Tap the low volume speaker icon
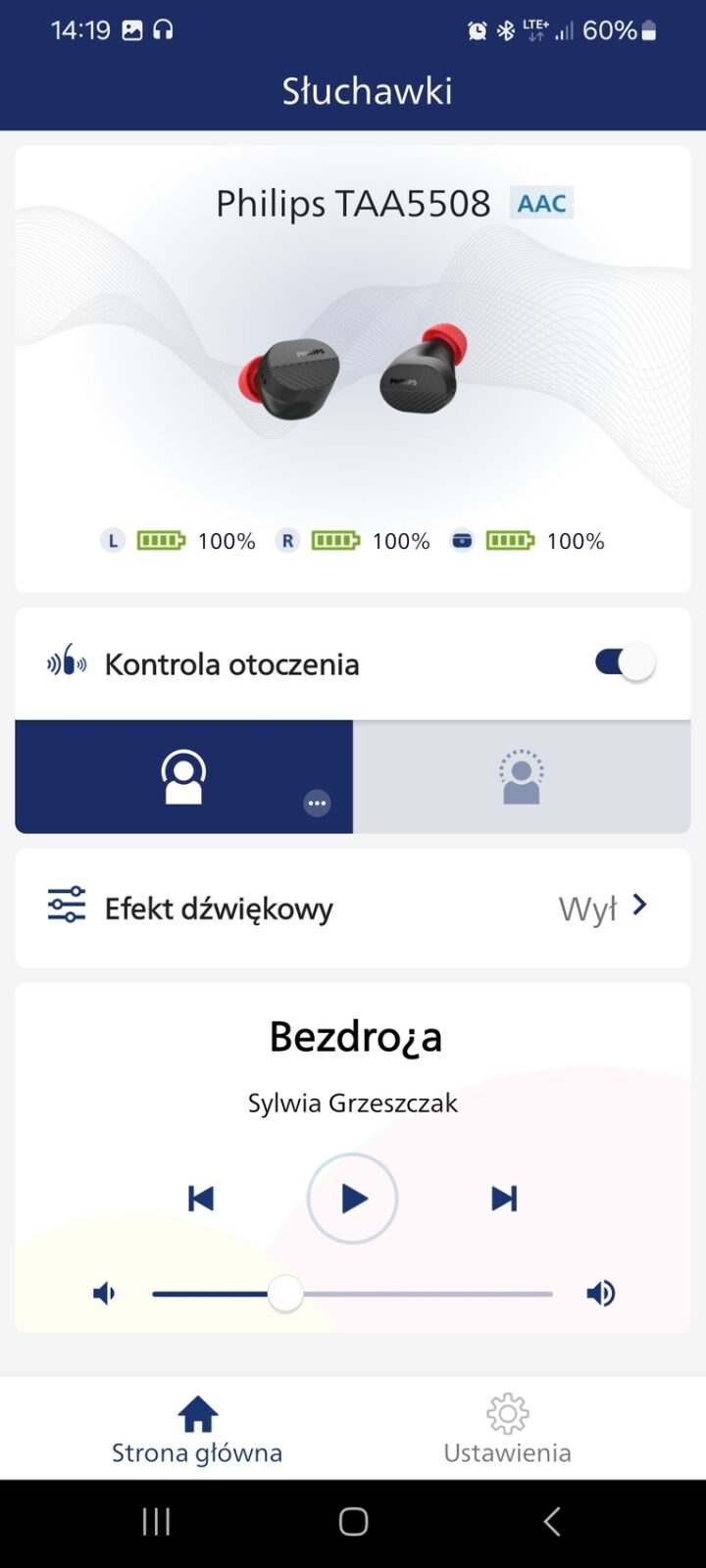 (104, 1294)
